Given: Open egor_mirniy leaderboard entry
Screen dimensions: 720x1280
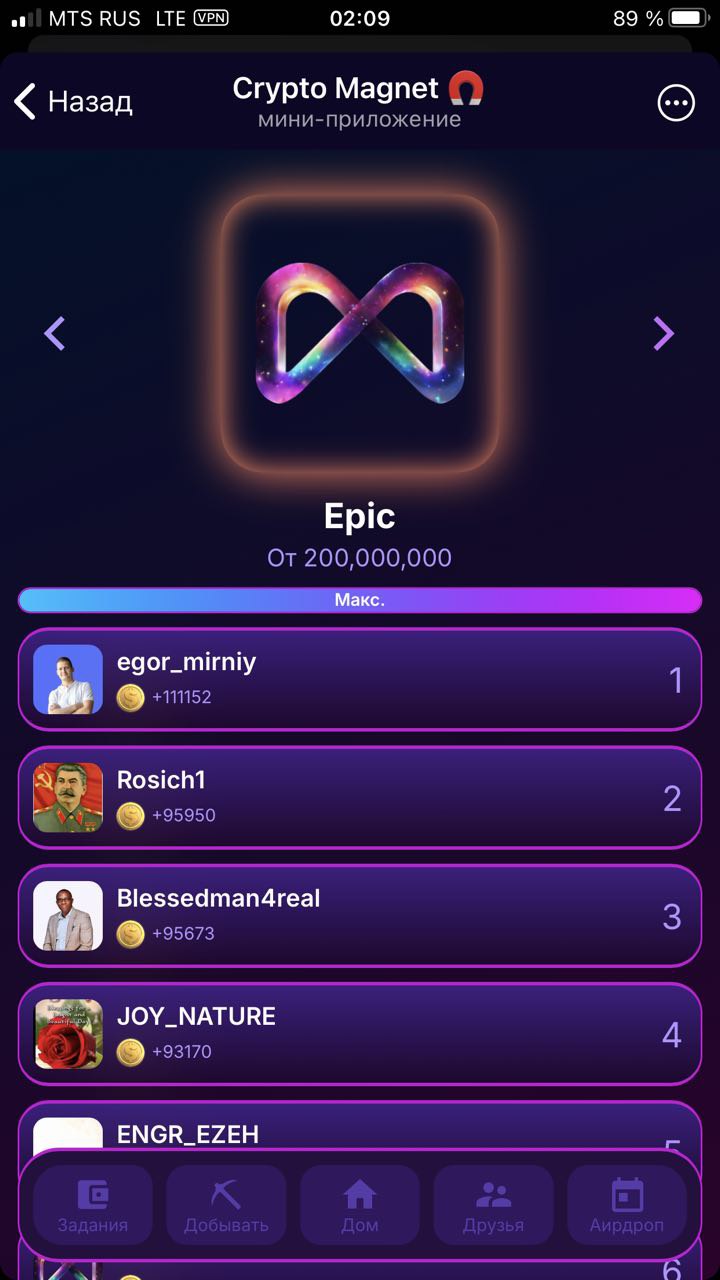Looking at the screenshot, I should 360,680.
